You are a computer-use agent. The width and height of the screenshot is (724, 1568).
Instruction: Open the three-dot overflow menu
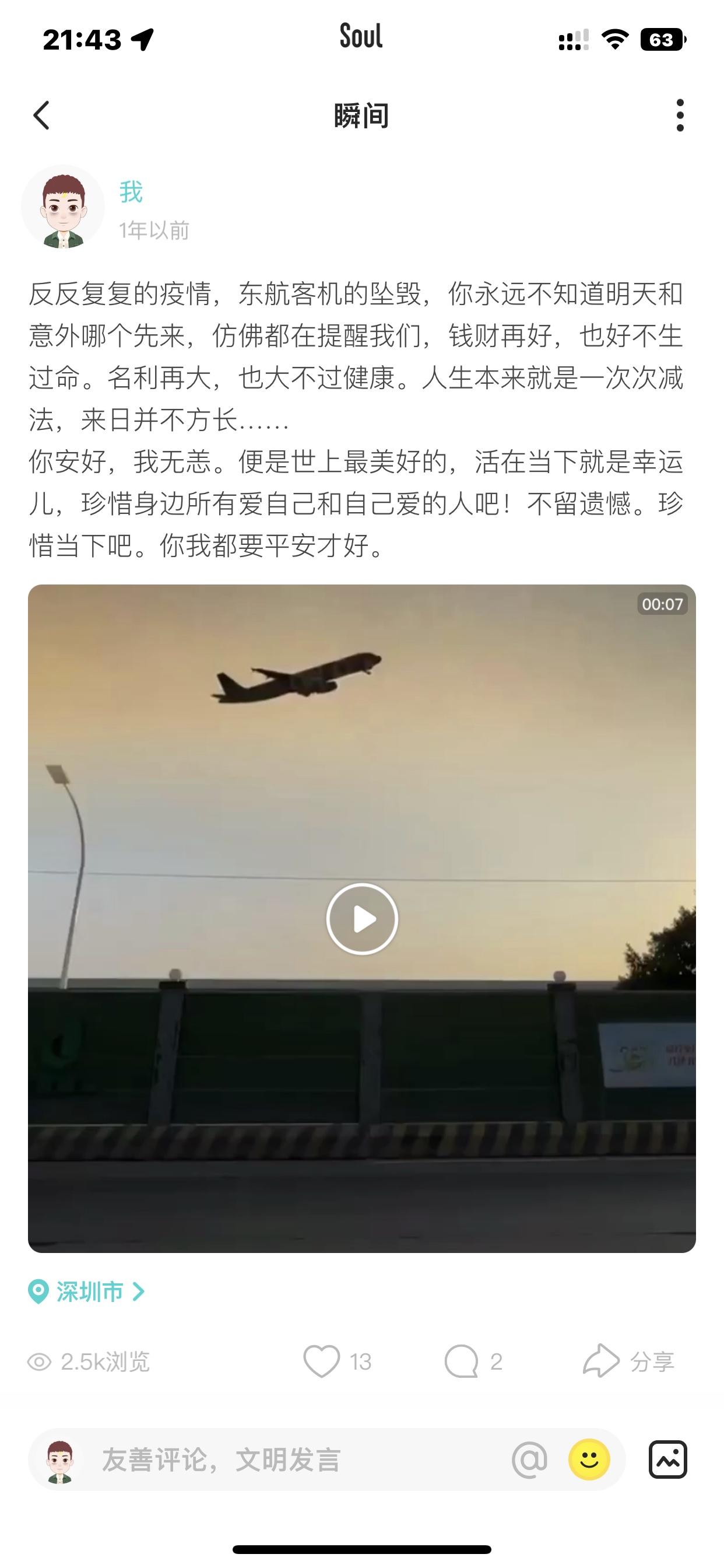680,115
